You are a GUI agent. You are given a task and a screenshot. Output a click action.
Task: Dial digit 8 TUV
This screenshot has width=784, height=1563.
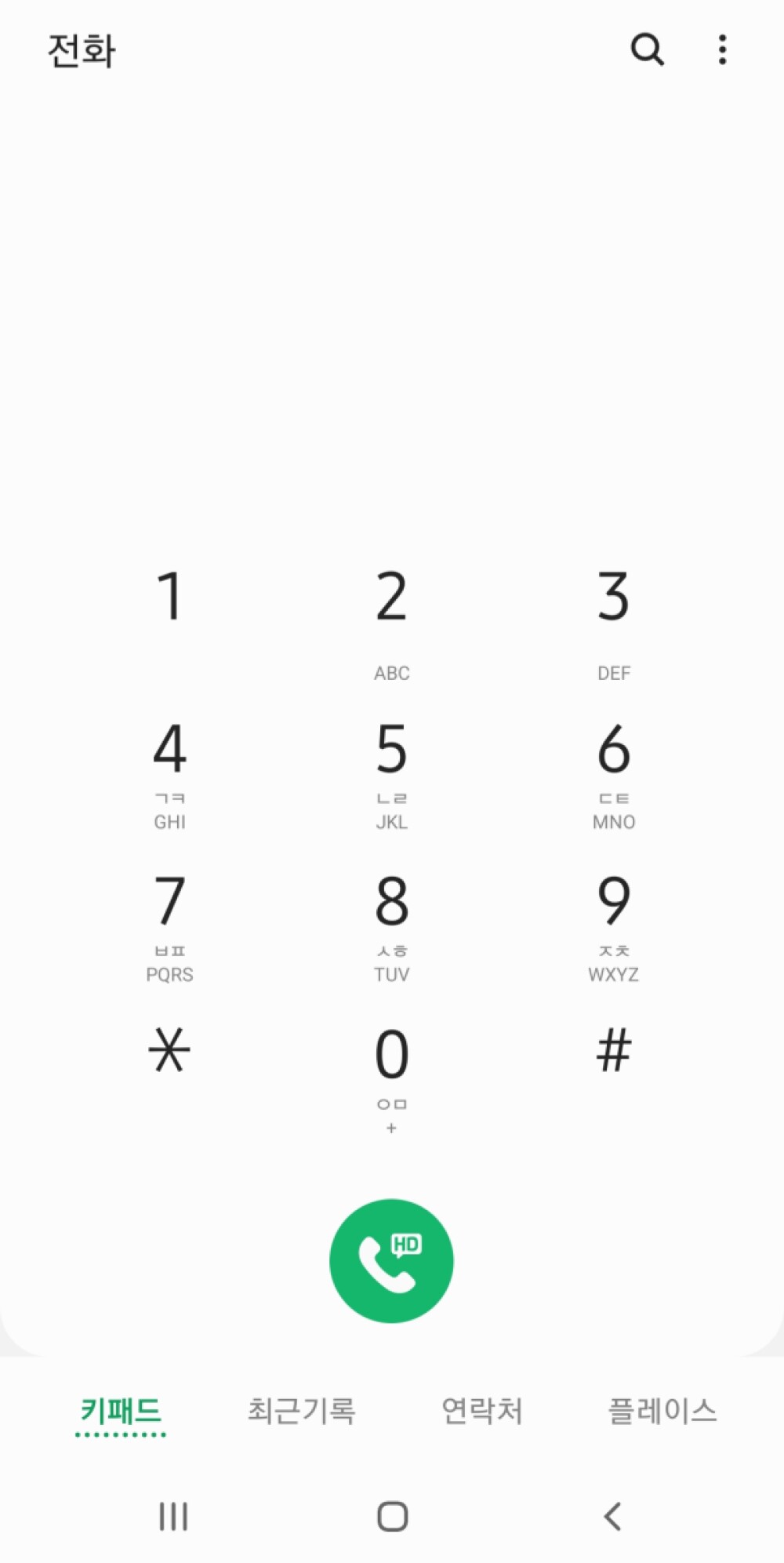(391, 924)
